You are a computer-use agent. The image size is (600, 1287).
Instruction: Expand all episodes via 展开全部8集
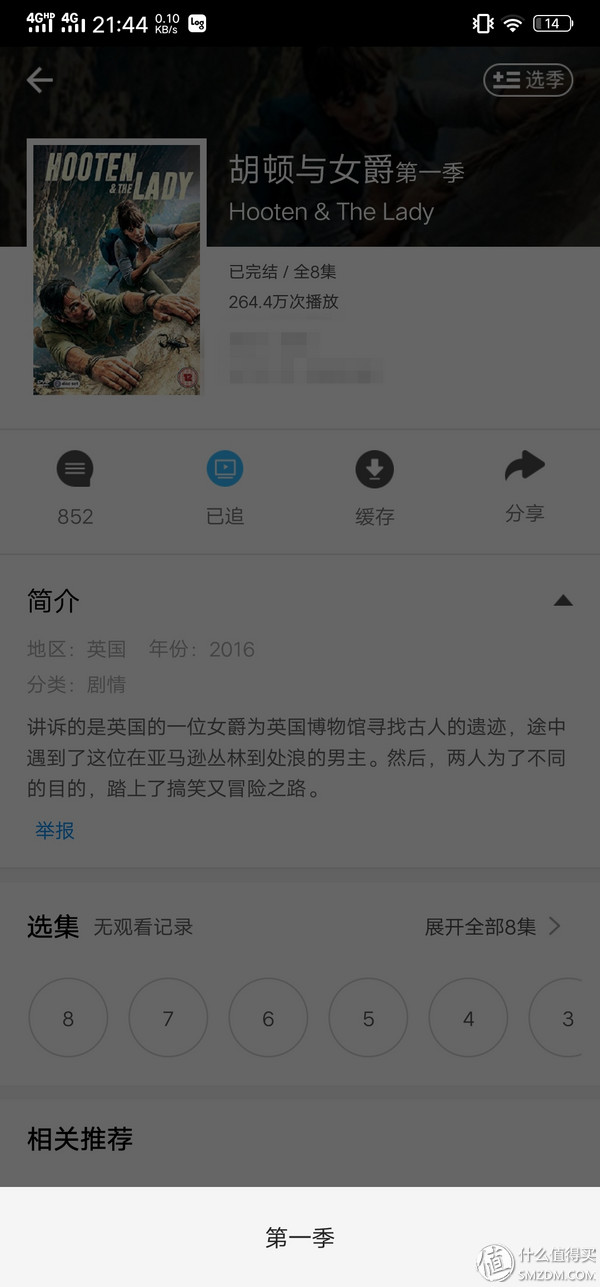point(492,926)
